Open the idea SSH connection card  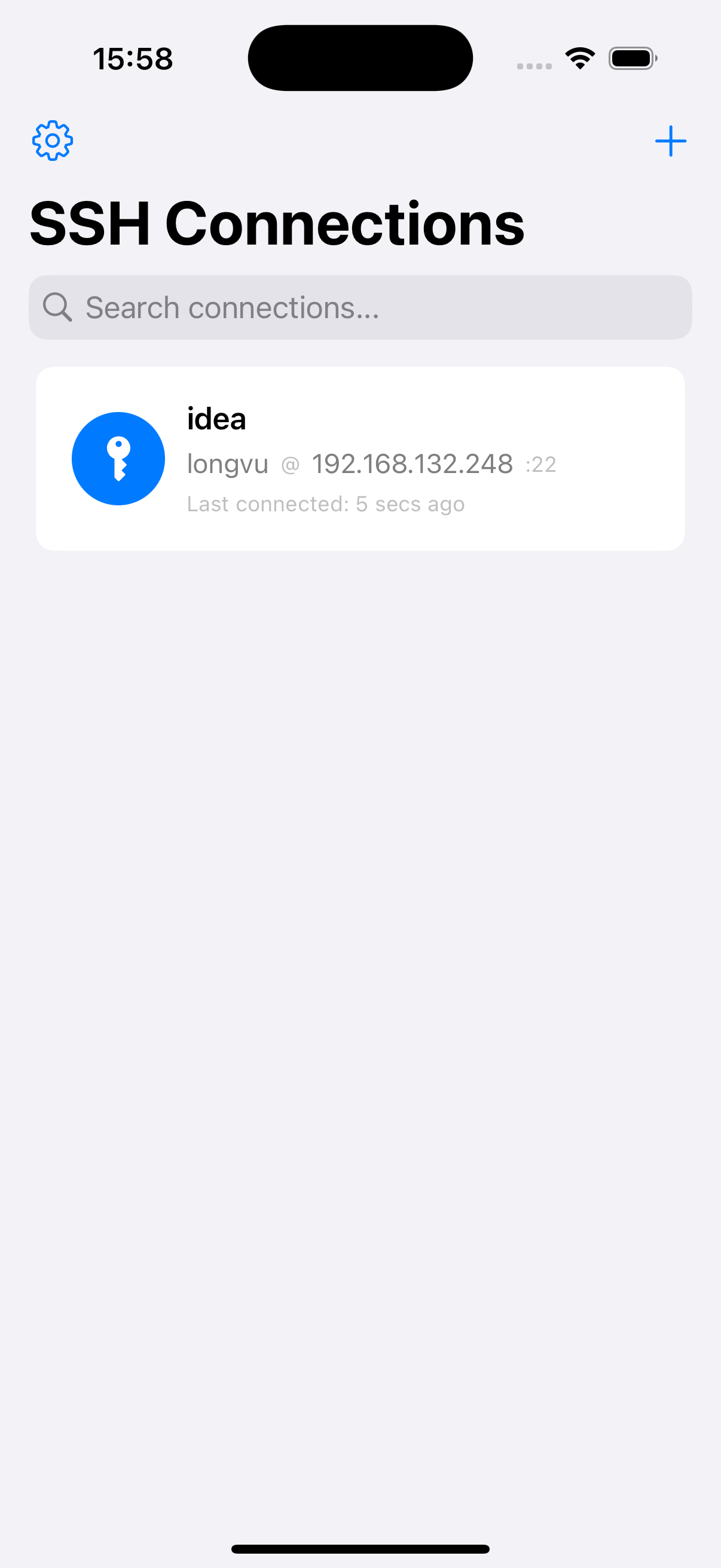click(x=361, y=459)
